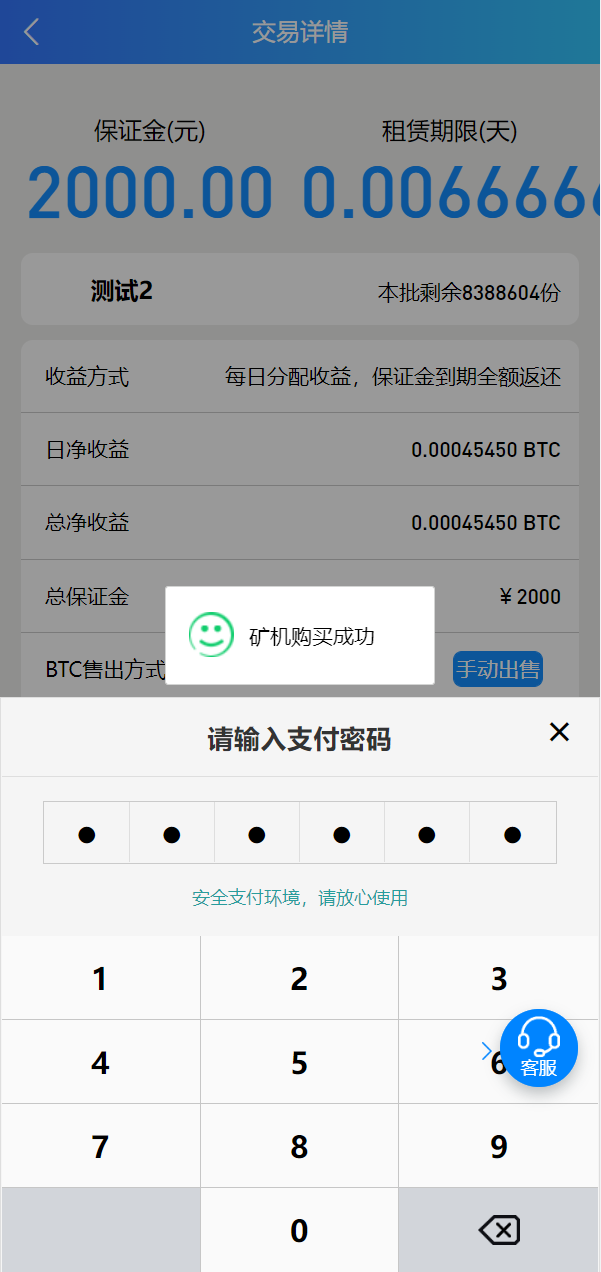Tap the 手动出售 button
This screenshot has height=1272, width=601.
coord(498,669)
